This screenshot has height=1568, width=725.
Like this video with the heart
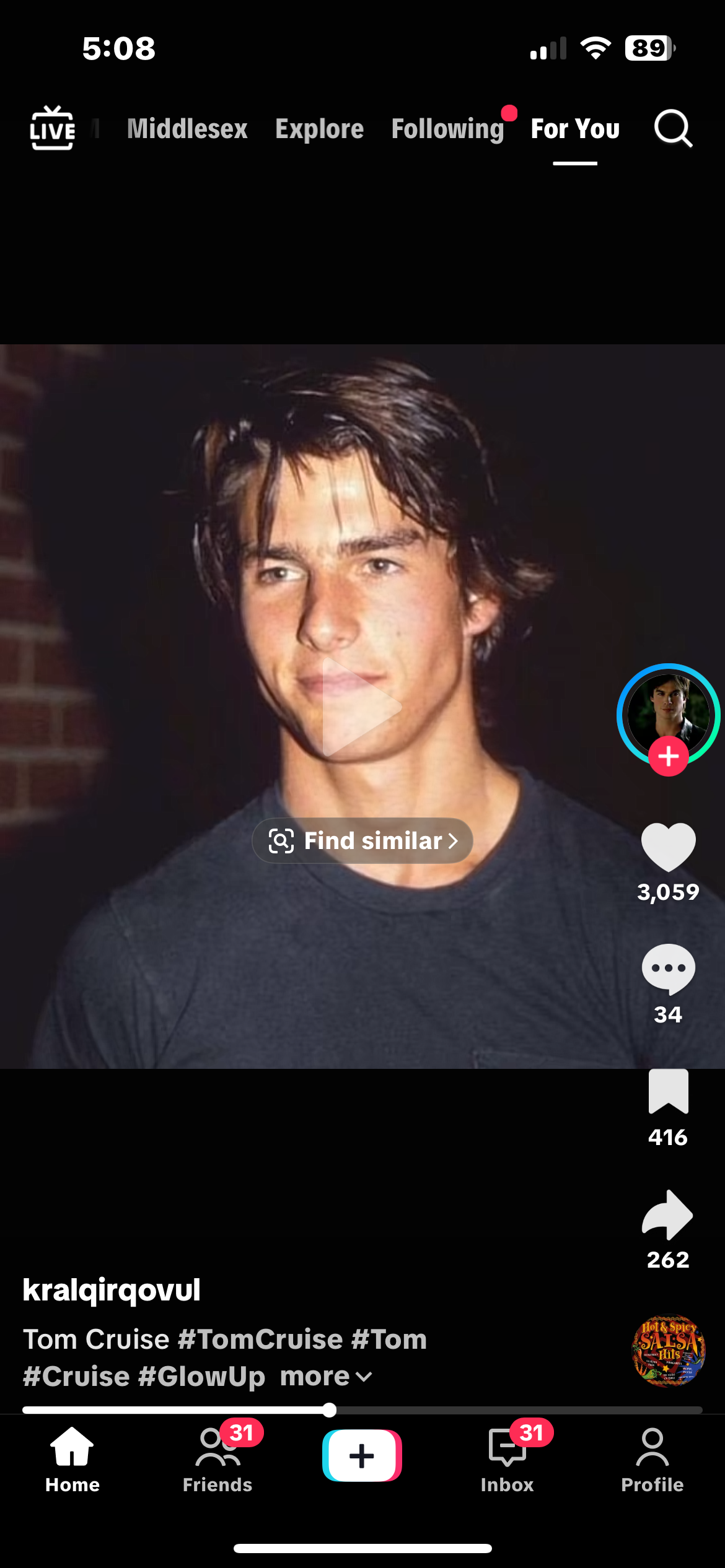668,847
